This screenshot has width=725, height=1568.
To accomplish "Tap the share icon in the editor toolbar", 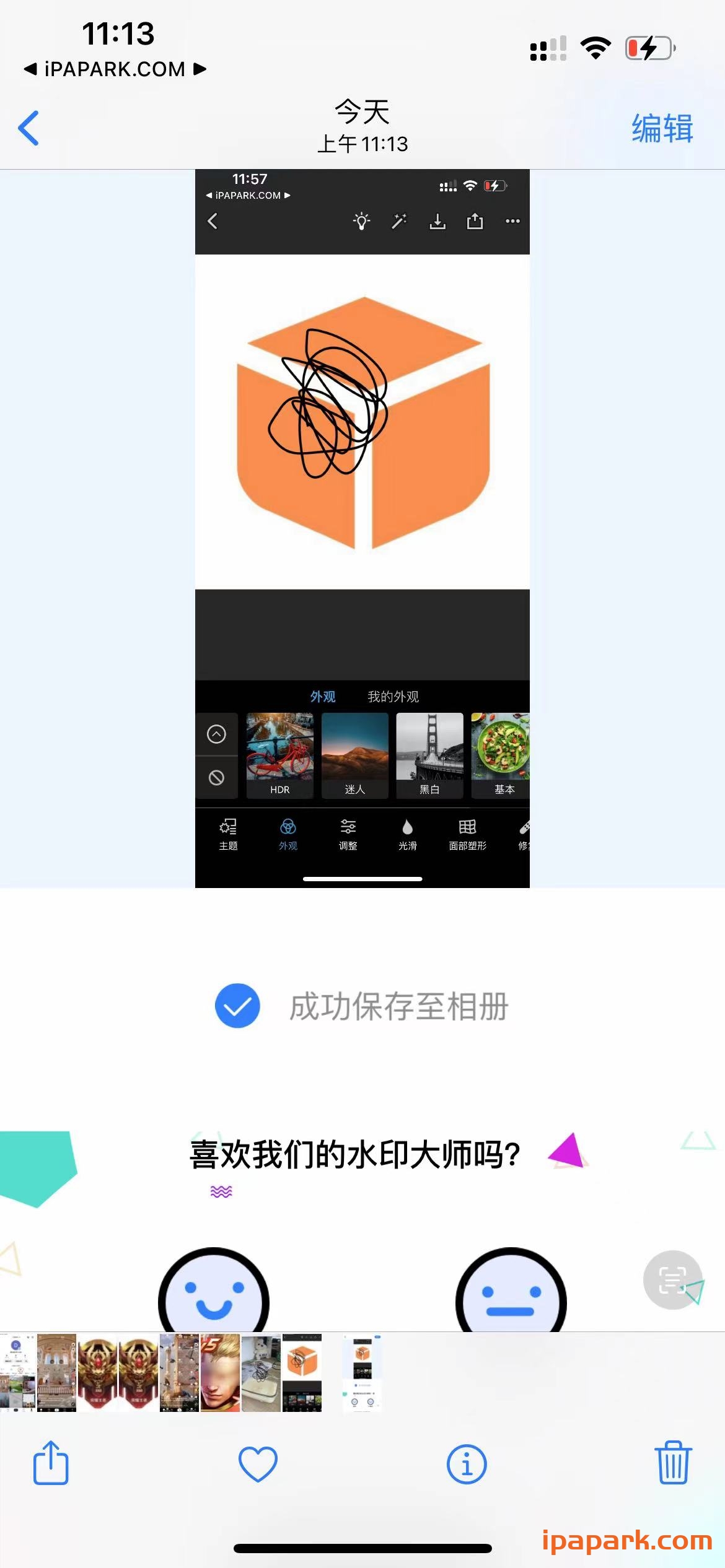I will point(475,220).
